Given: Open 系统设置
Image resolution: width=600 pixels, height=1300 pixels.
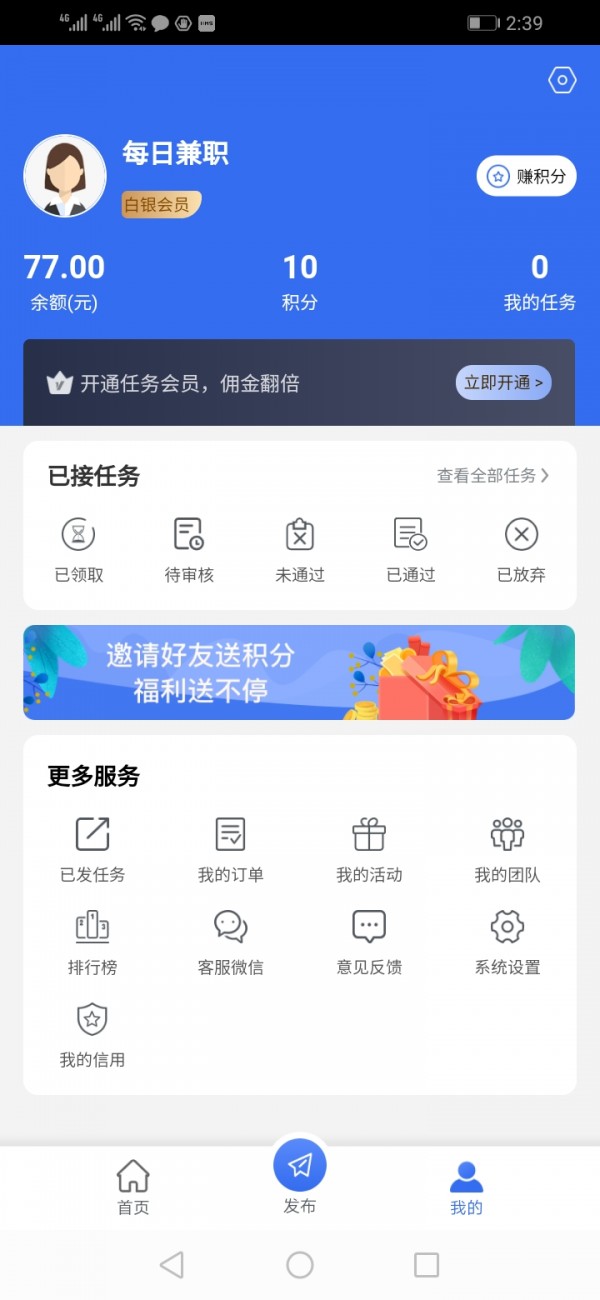Looking at the screenshot, I should [x=507, y=942].
